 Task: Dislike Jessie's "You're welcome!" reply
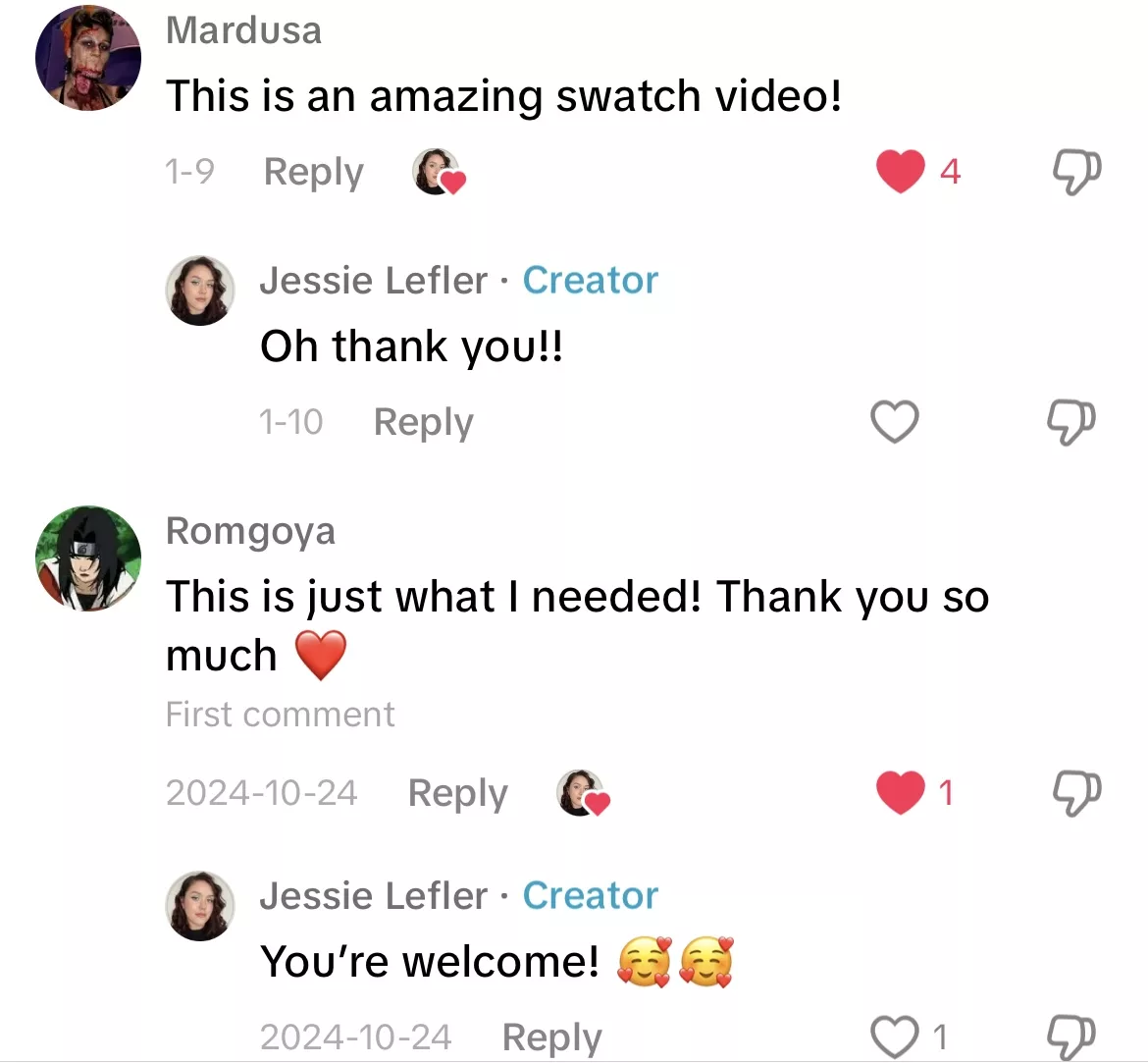point(1070,1035)
